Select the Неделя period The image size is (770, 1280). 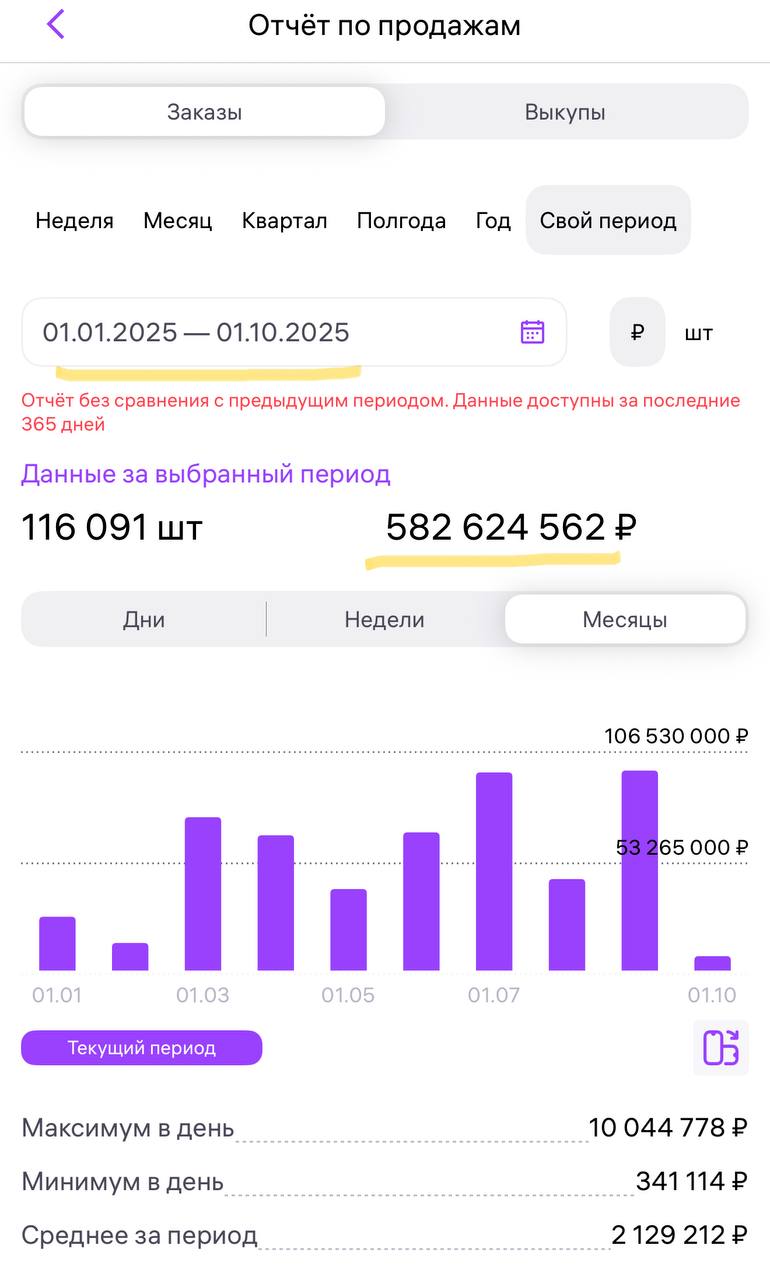[74, 220]
